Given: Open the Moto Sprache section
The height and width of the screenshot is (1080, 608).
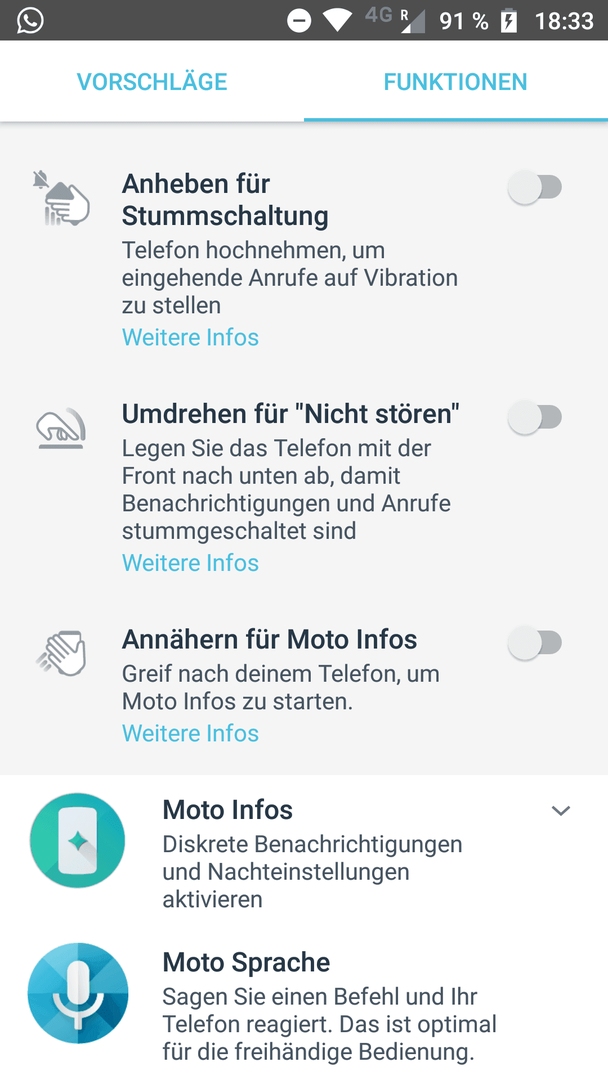Looking at the screenshot, I should pyautogui.click(x=304, y=1003).
